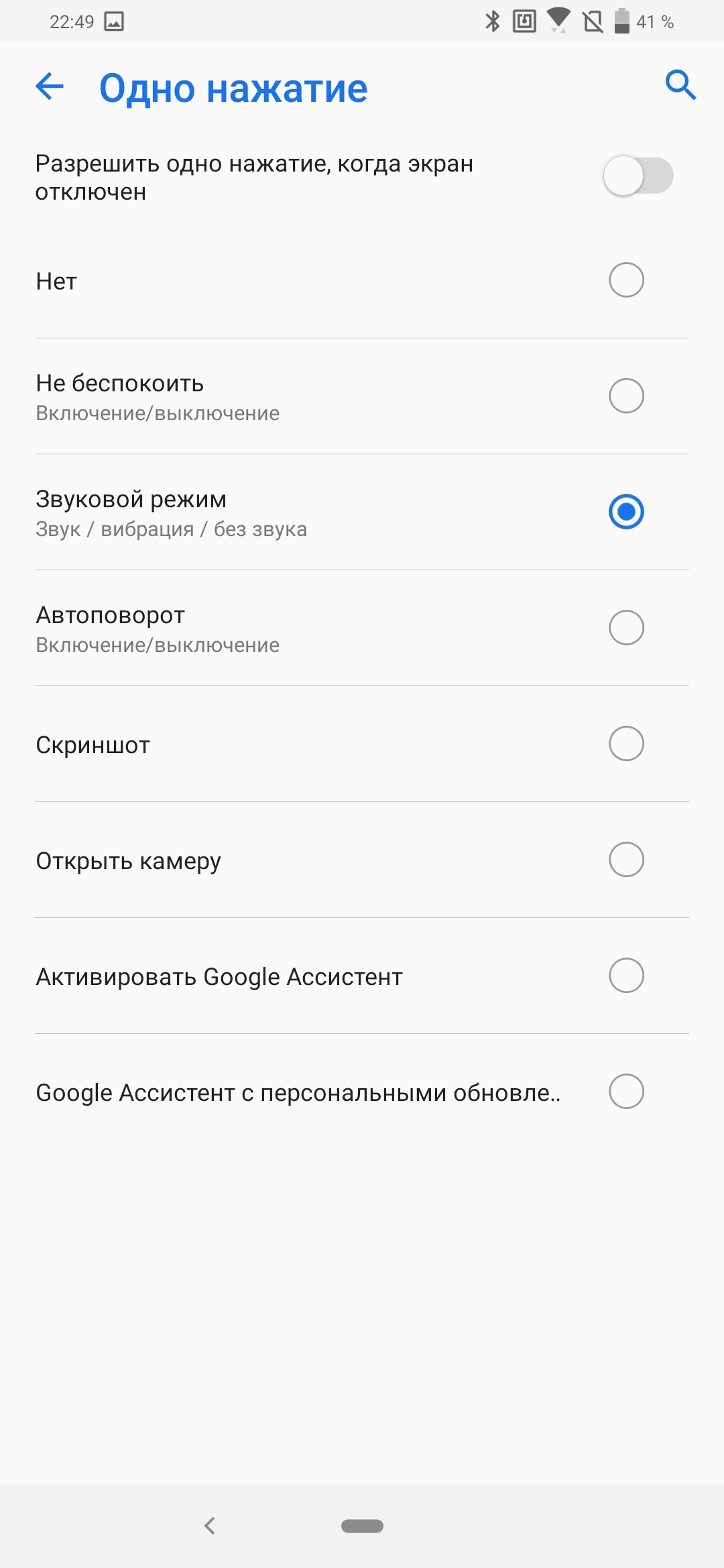This screenshot has height=1568, width=724.
Task: Tap the system back button
Action: click(210, 1526)
